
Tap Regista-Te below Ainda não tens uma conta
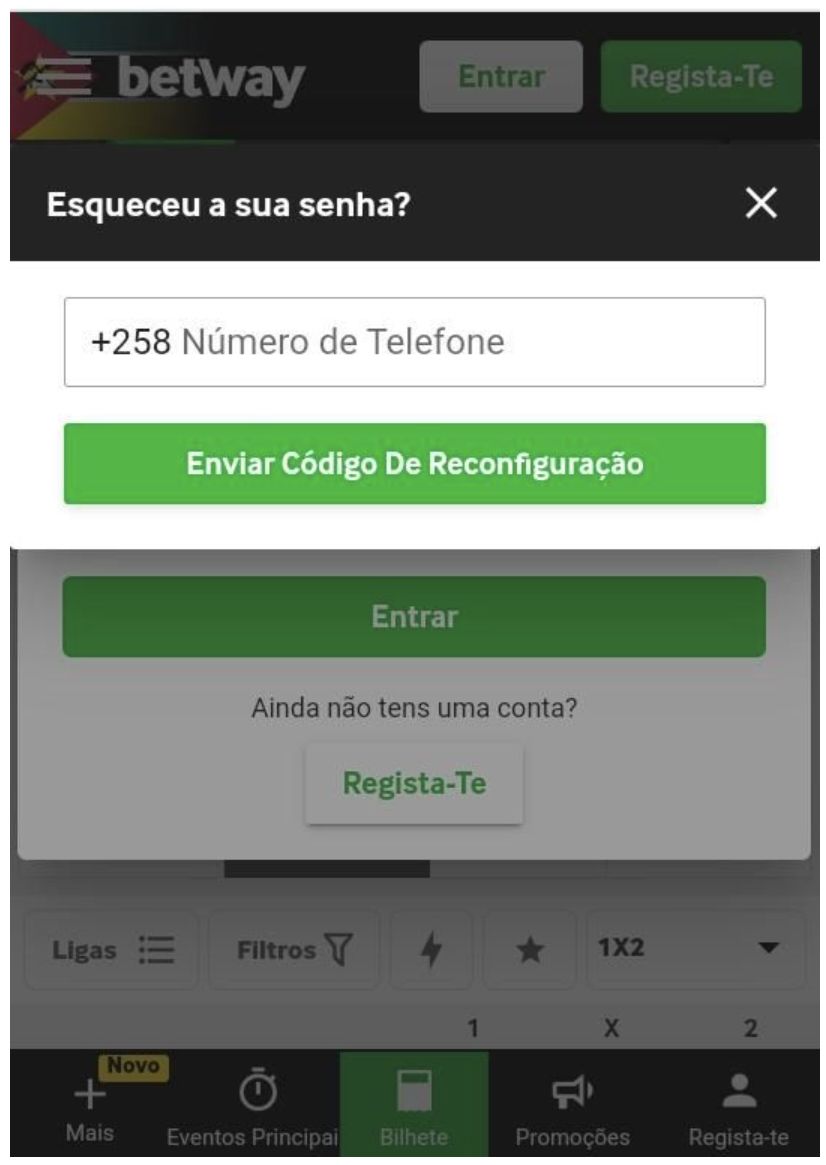(414, 783)
